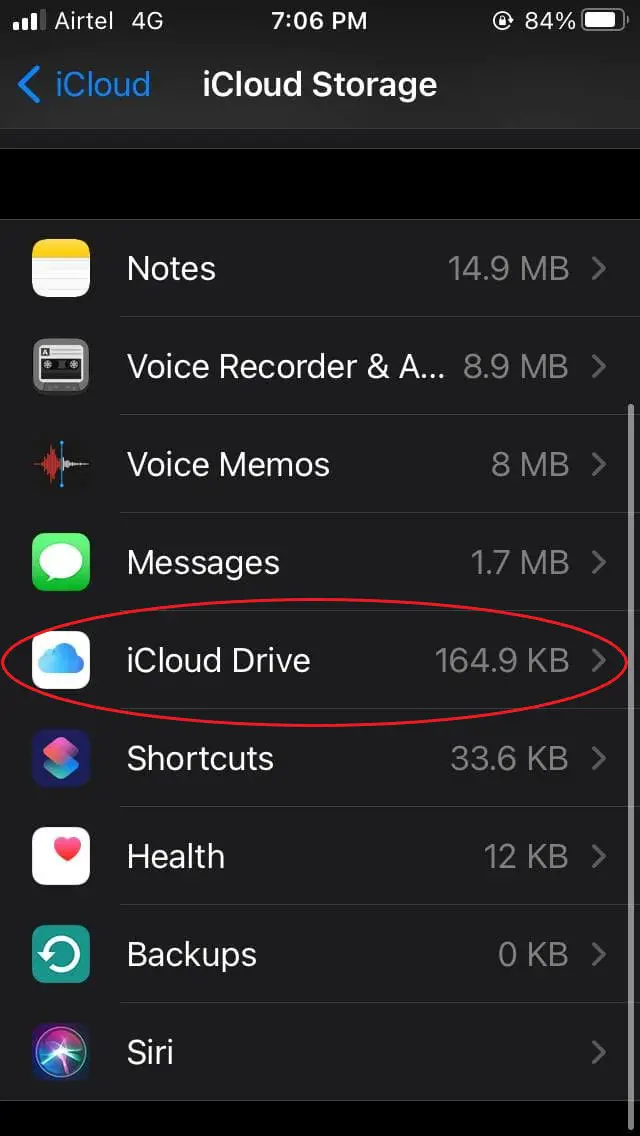This screenshot has width=640, height=1136.
Task: Open Shortcuts storage details
Action: pos(320,759)
